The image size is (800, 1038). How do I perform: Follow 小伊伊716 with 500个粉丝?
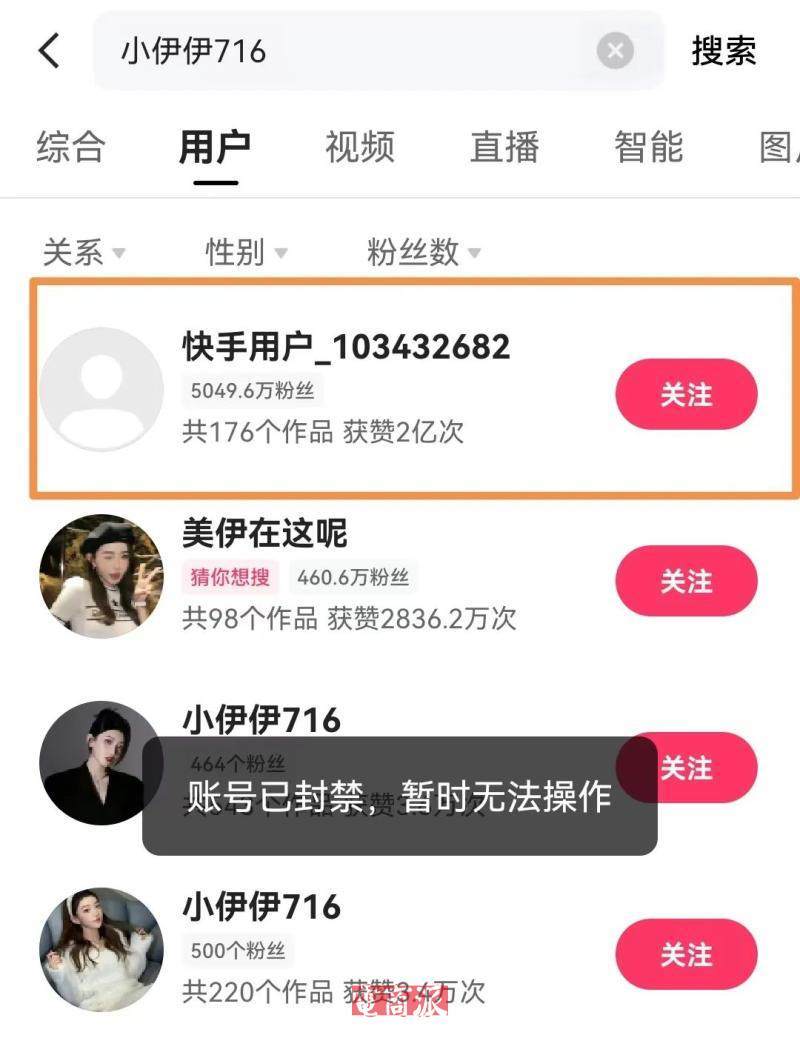[686, 954]
